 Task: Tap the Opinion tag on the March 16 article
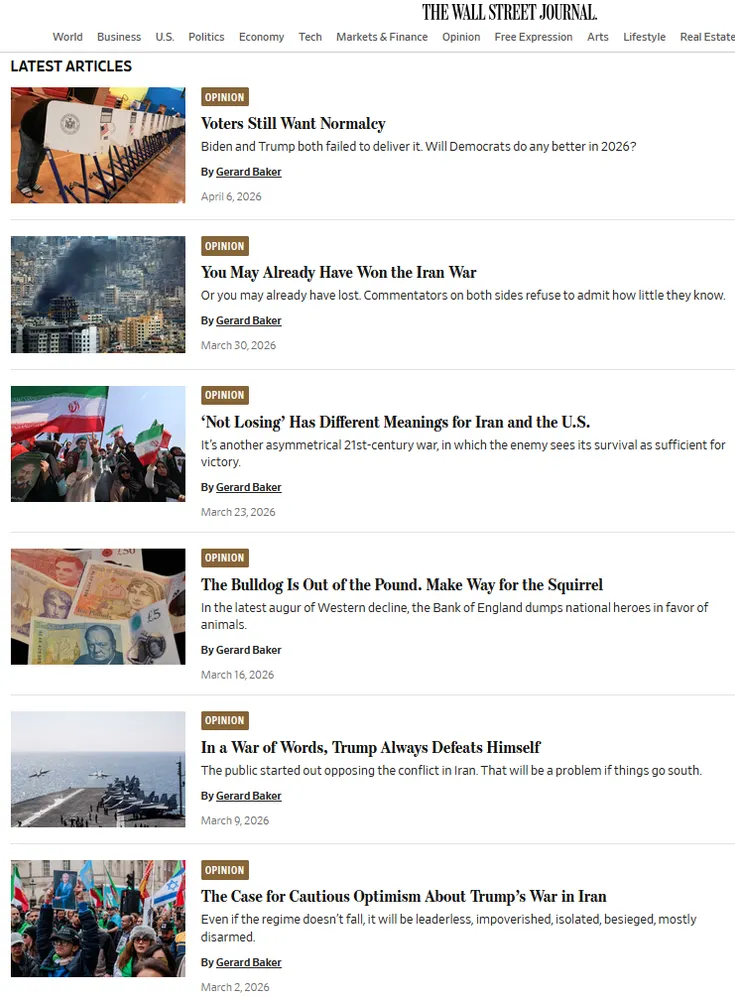click(224, 558)
